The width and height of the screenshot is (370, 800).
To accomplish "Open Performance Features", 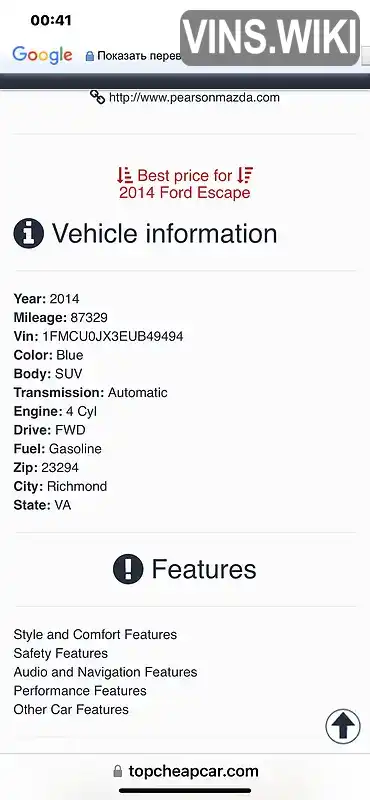I will pos(80,691).
